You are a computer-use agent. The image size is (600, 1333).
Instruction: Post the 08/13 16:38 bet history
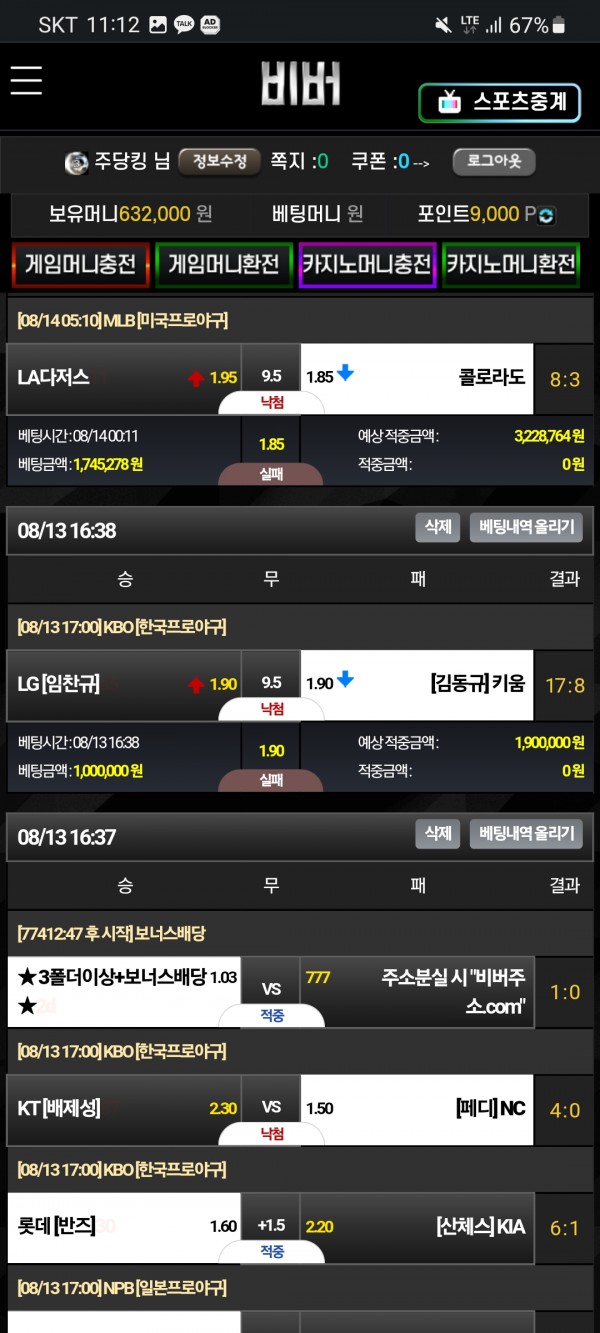(526, 527)
